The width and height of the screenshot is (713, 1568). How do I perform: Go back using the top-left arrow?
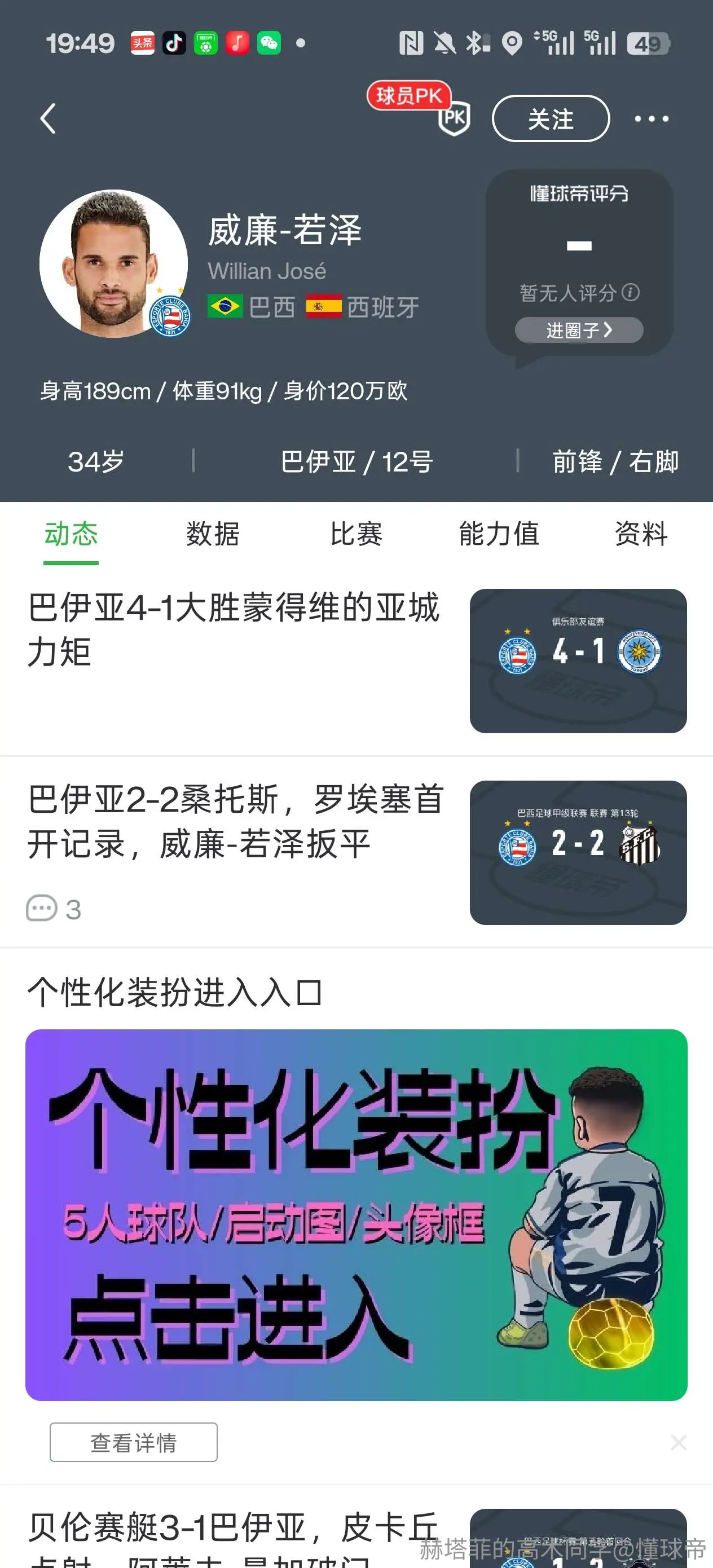[48, 118]
